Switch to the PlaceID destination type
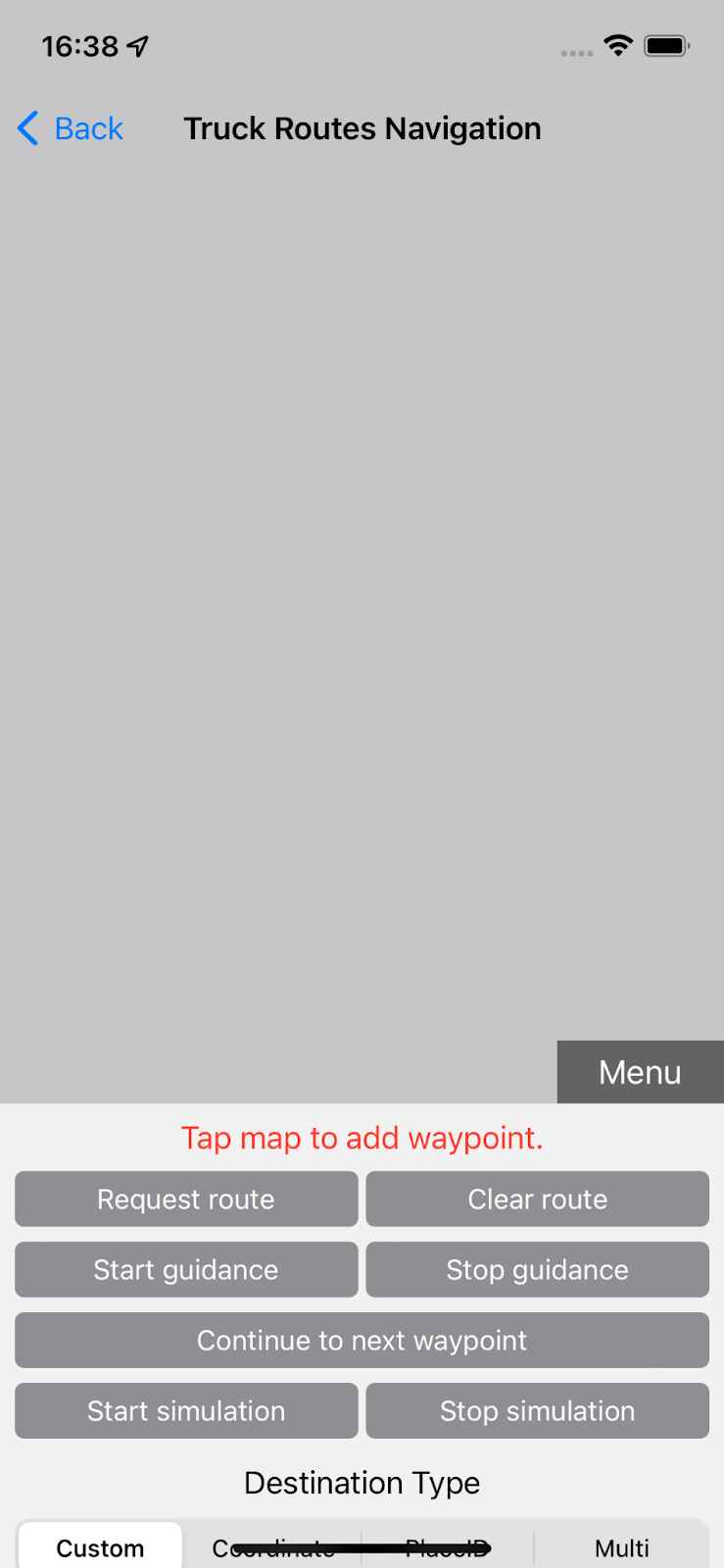The image size is (724, 1568). tap(448, 1547)
